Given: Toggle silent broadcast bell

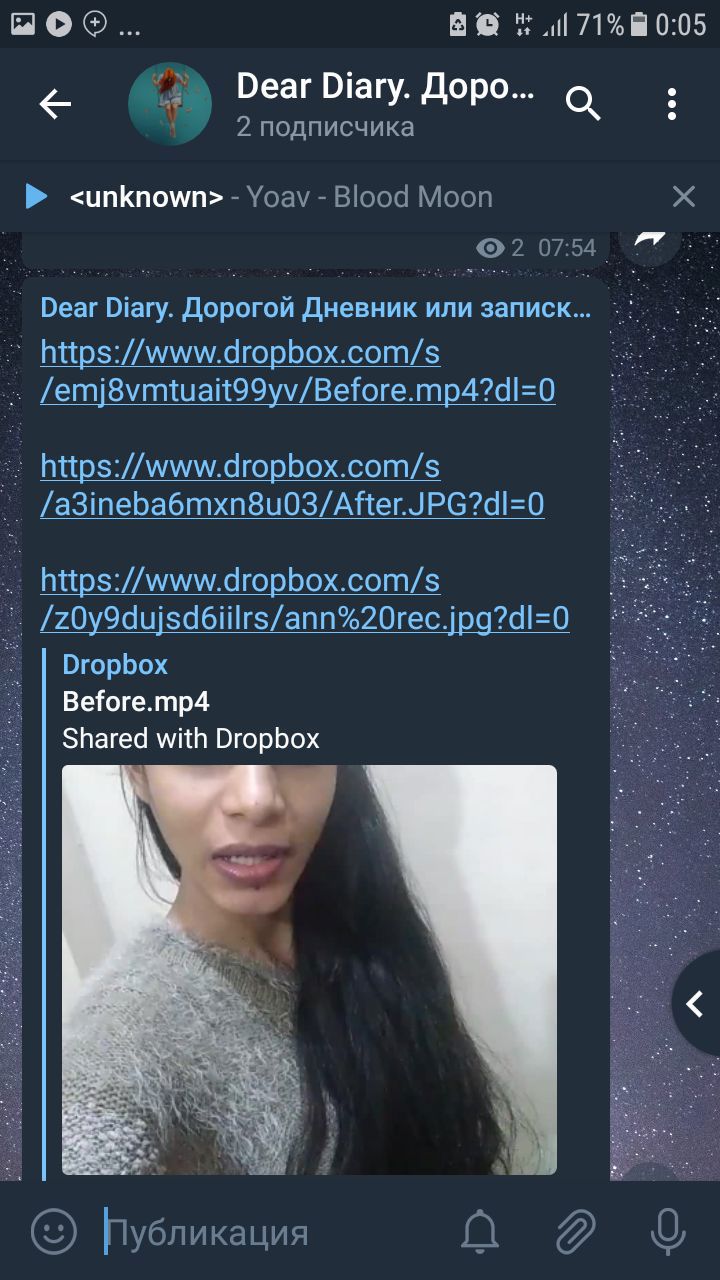Looking at the screenshot, I should [480, 1232].
